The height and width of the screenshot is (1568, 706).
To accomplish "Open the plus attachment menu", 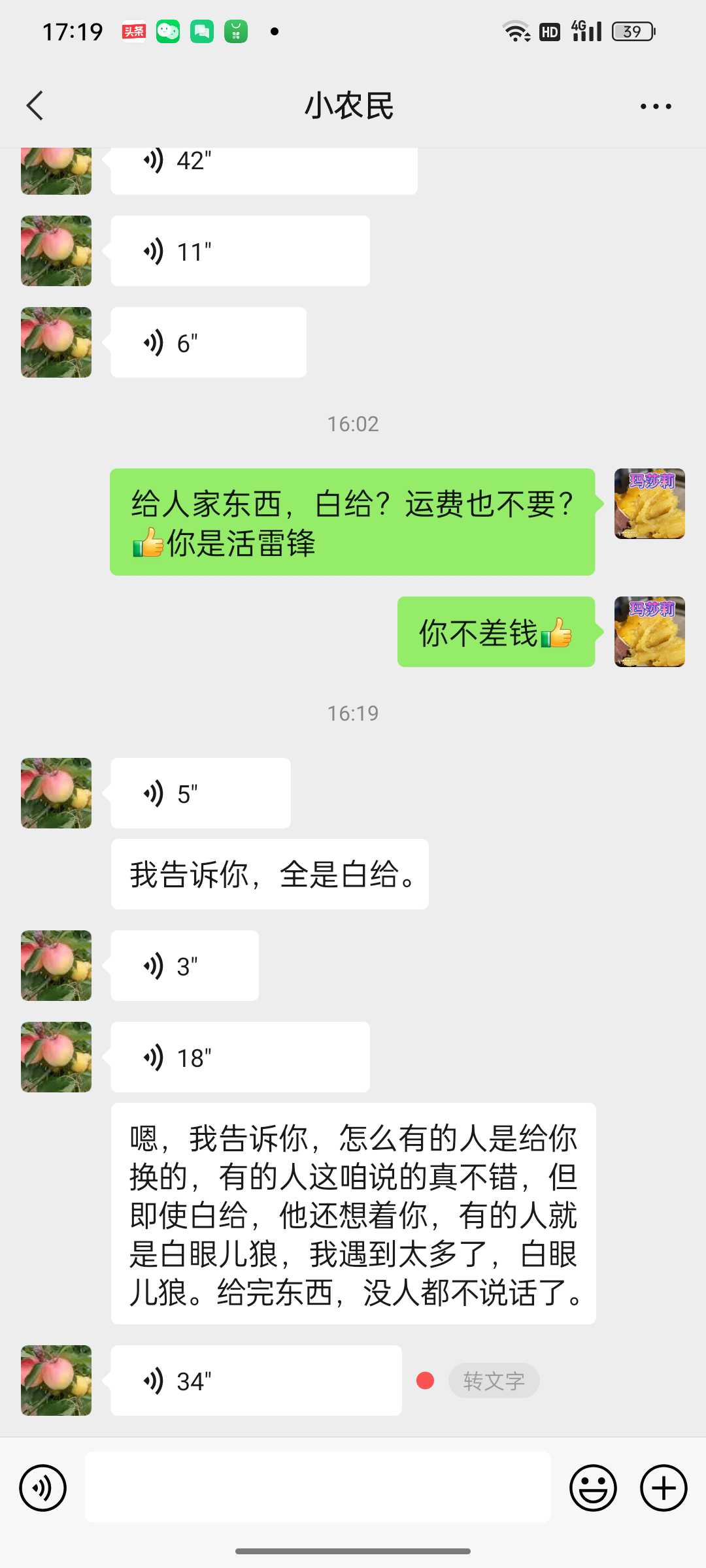I will point(664,1488).
